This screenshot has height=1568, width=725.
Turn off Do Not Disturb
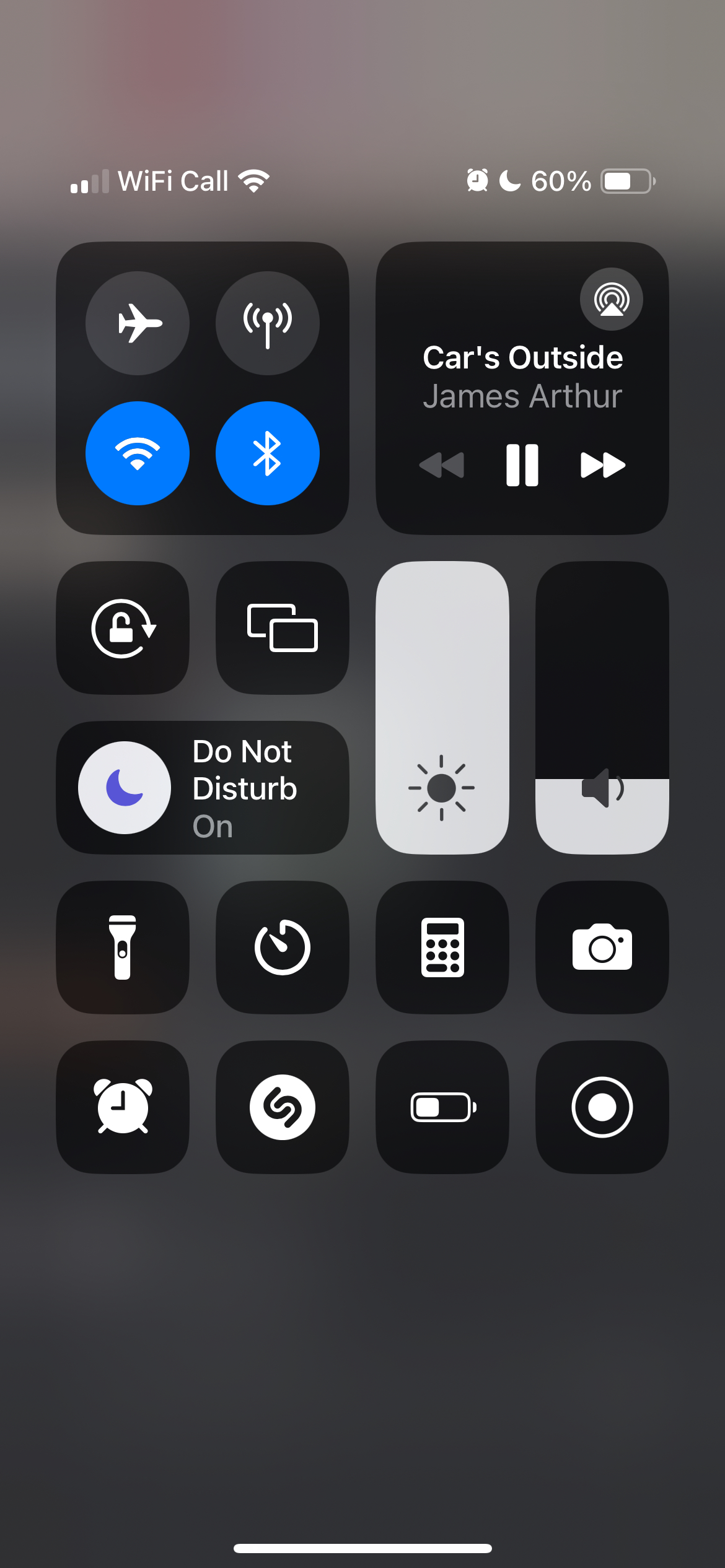(125, 788)
